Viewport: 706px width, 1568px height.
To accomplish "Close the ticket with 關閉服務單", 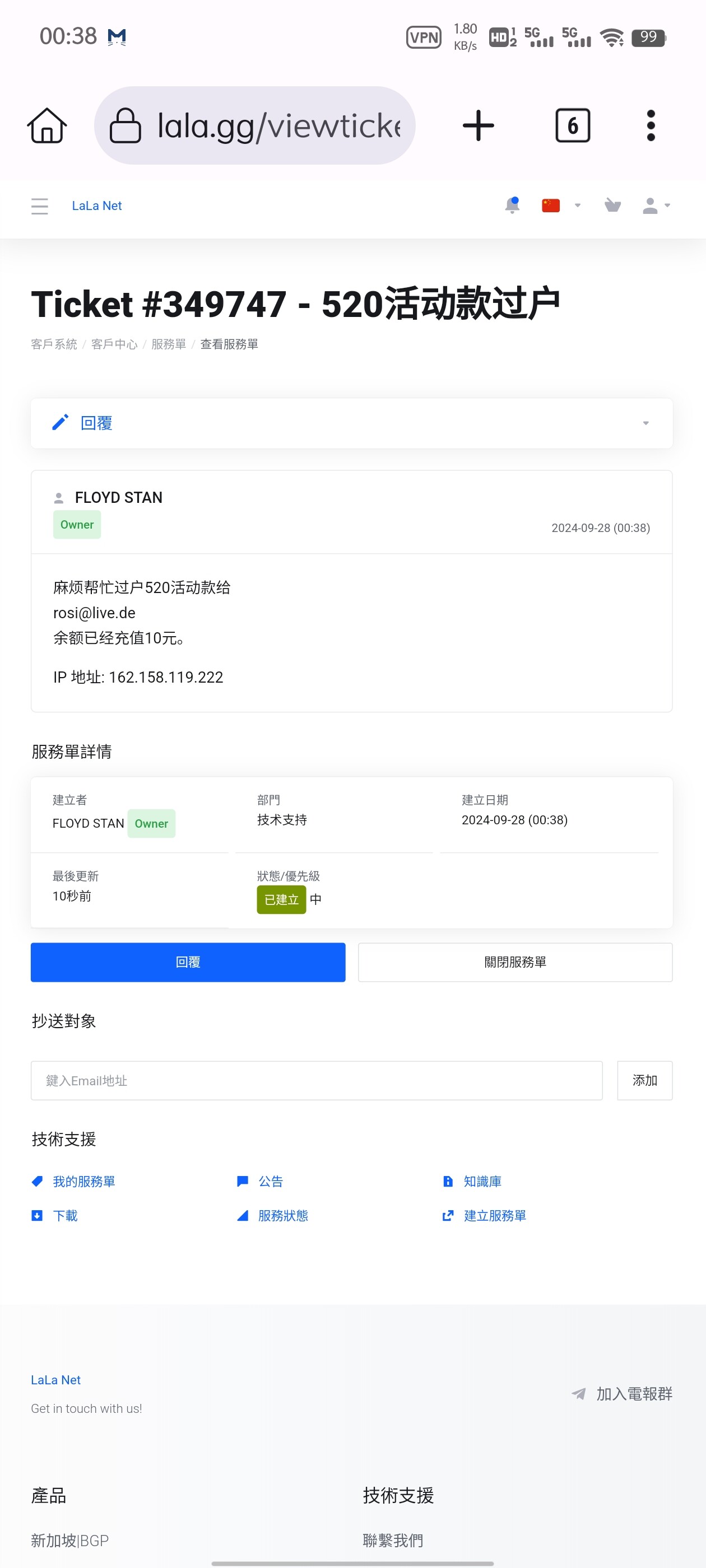I will (x=515, y=962).
